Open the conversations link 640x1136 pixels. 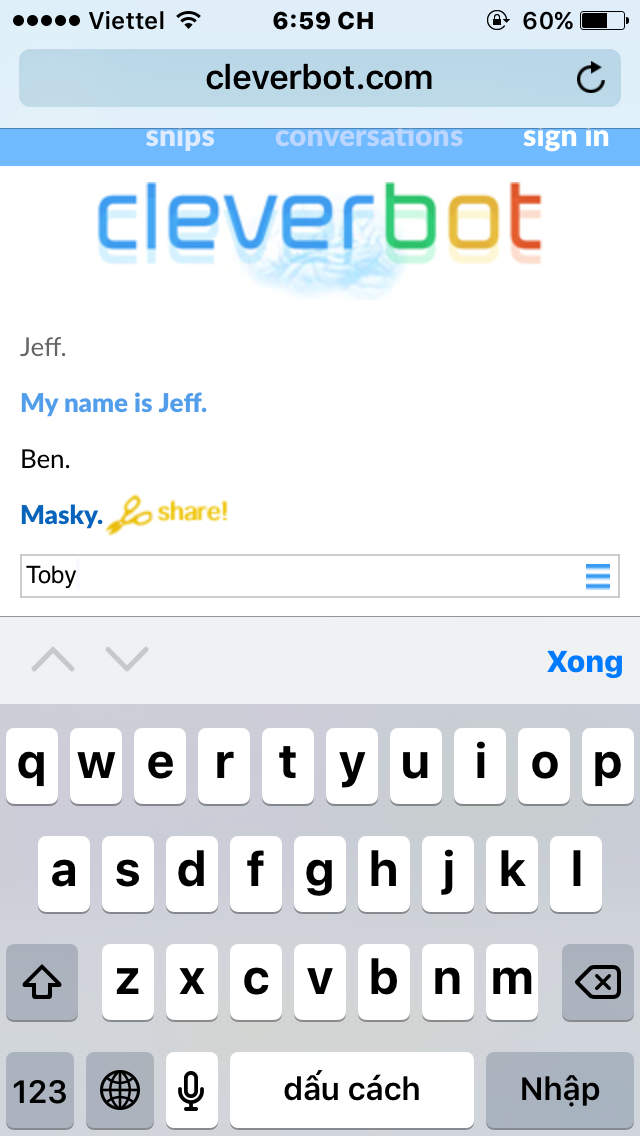click(x=369, y=138)
